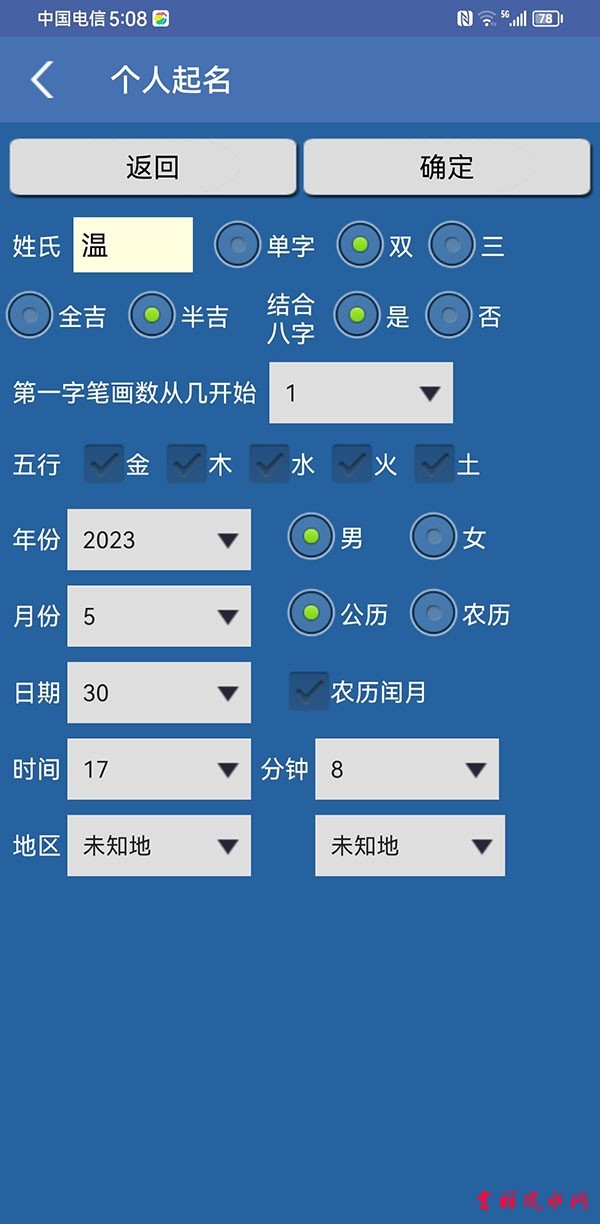Select 女 as the gender

click(x=433, y=538)
